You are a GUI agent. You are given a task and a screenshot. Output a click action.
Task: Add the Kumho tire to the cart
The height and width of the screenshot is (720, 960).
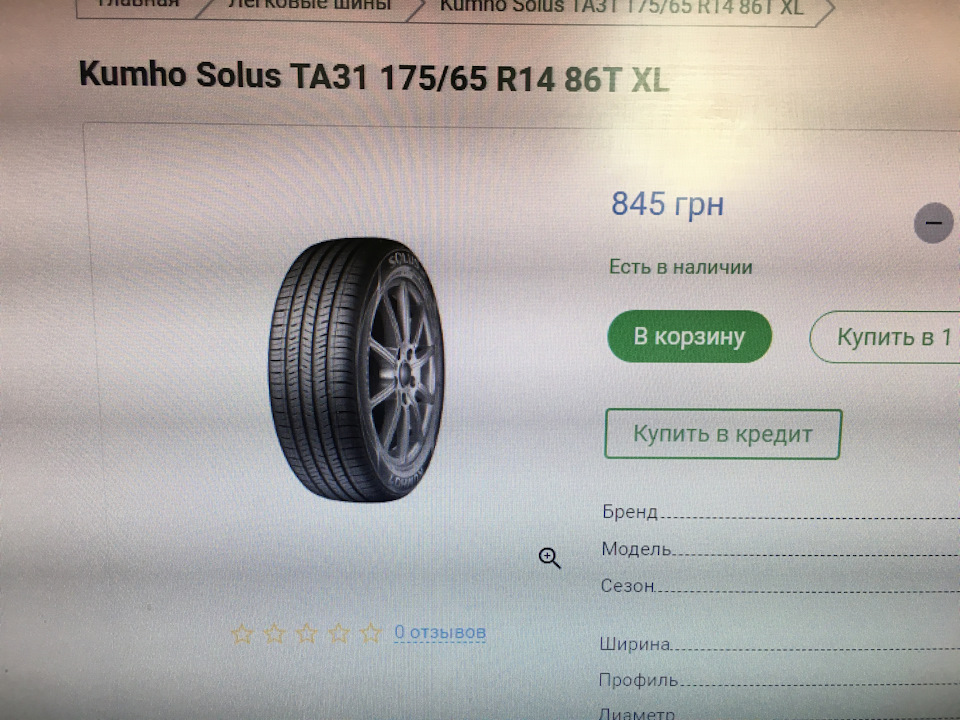[x=689, y=337]
